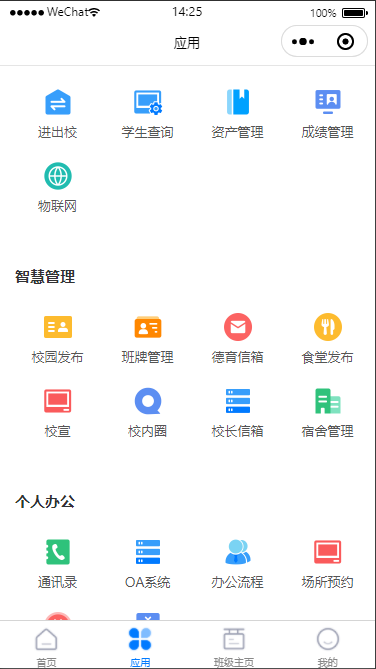Open 进出校 app
376x669 pixels.
(58, 114)
